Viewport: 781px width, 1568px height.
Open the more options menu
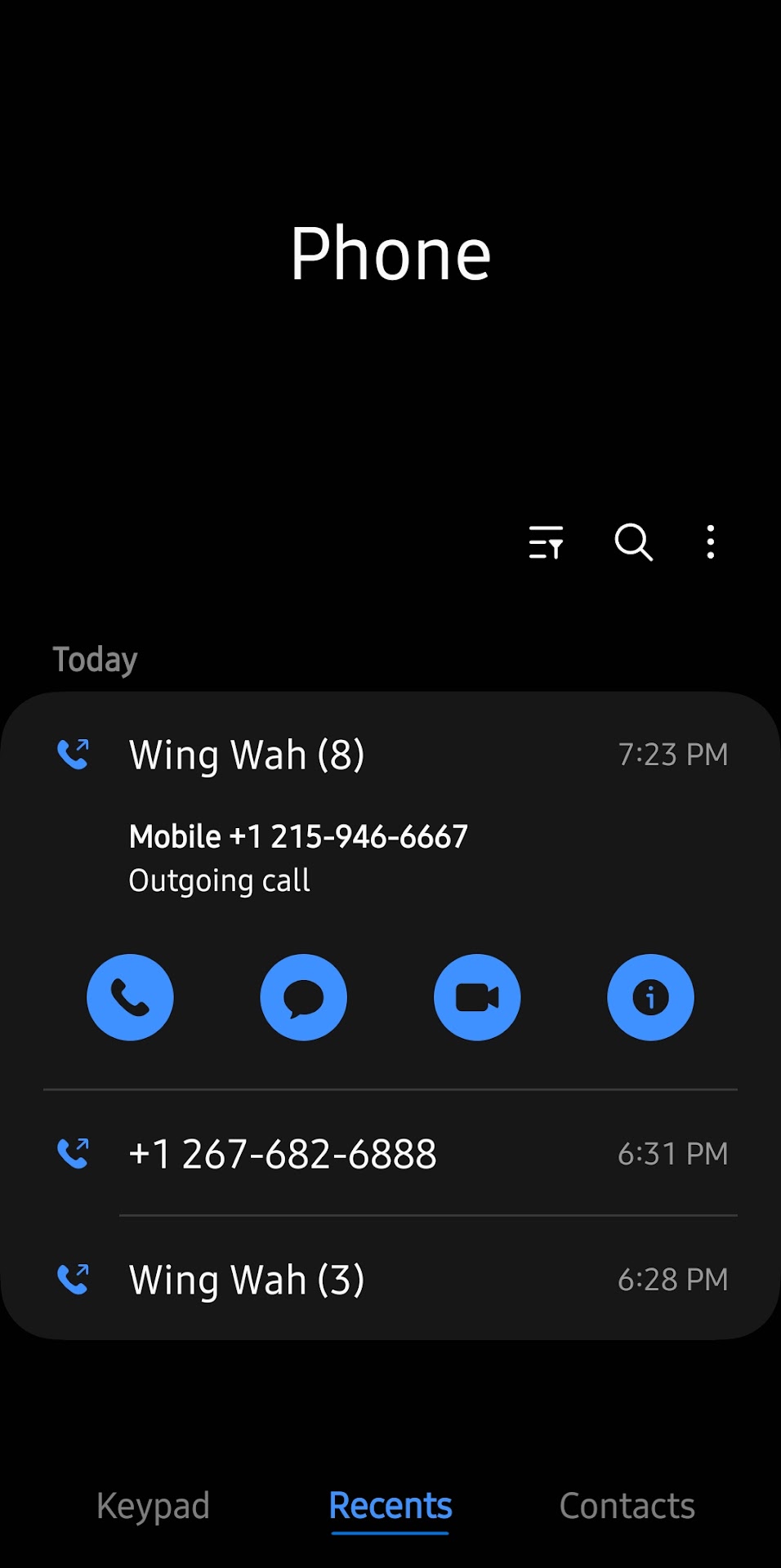tap(711, 542)
